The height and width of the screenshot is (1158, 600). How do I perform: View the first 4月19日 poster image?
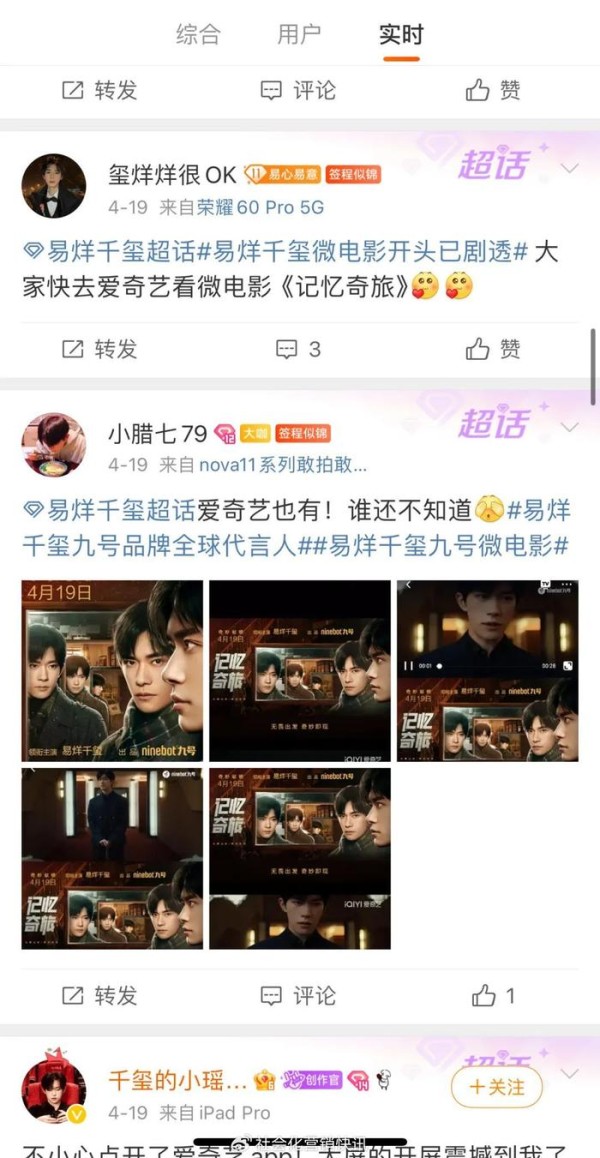click(x=112, y=671)
